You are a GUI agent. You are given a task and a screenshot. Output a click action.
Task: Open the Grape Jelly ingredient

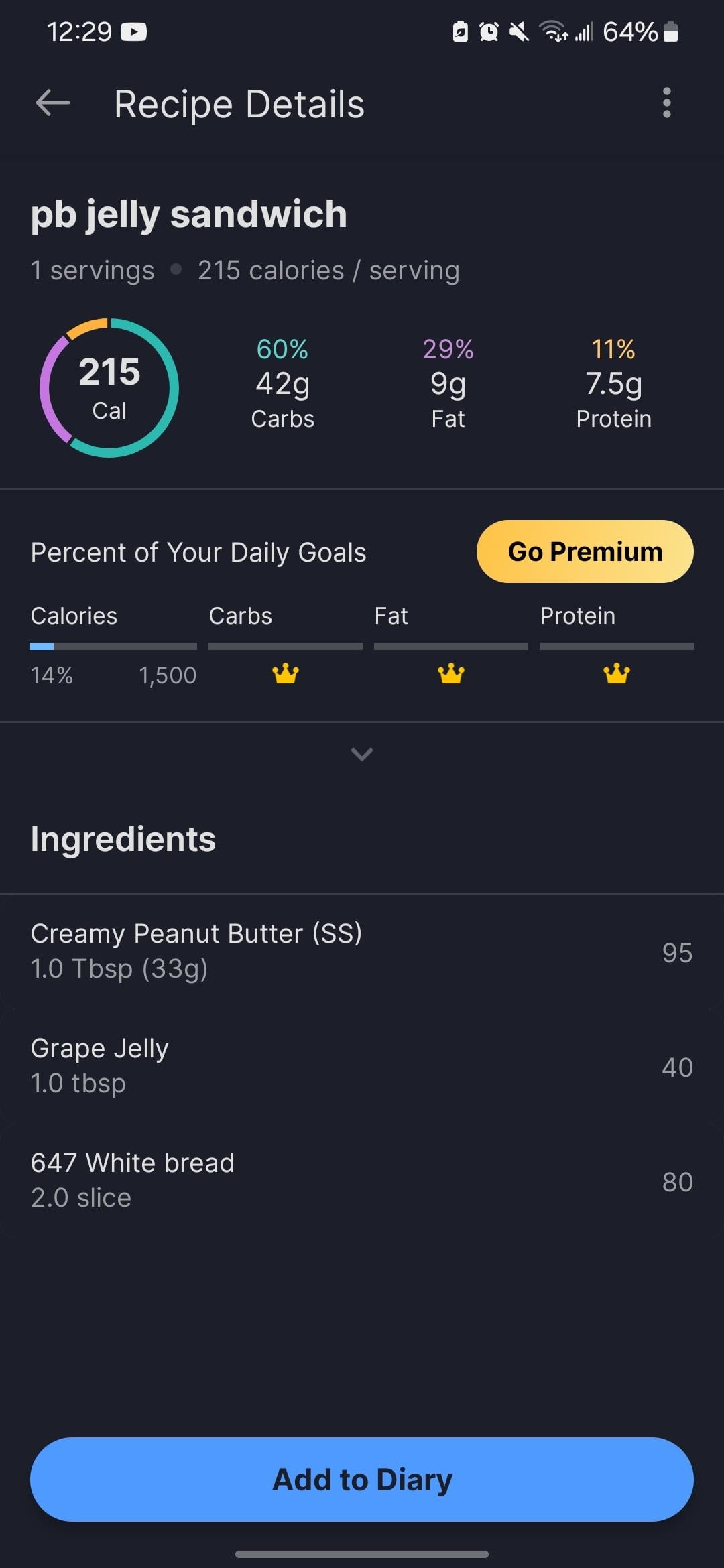[x=362, y=1065]
